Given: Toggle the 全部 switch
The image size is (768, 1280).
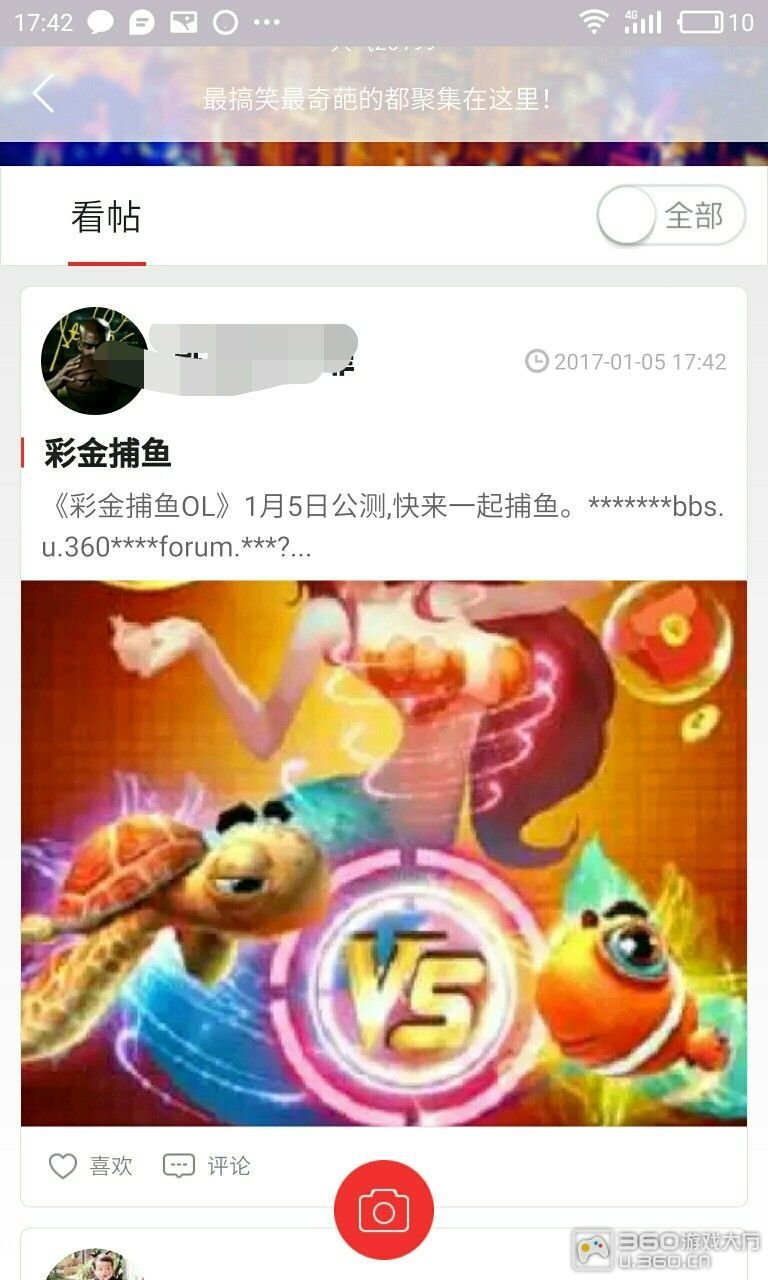Looking at the screenshot, I should (671, 215).
